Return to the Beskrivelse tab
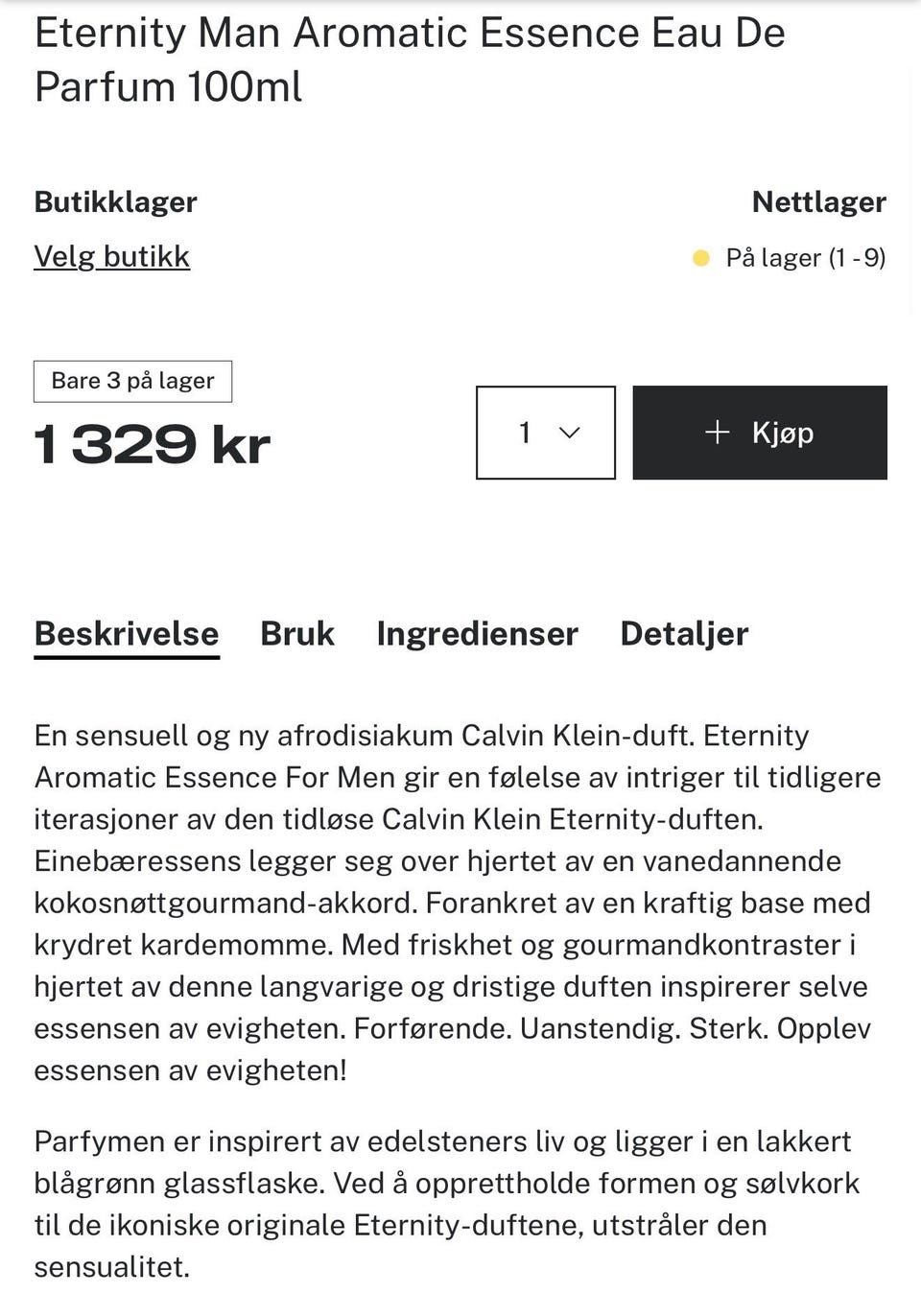Viewport: 921px width, 1316px height. (127, 633)
